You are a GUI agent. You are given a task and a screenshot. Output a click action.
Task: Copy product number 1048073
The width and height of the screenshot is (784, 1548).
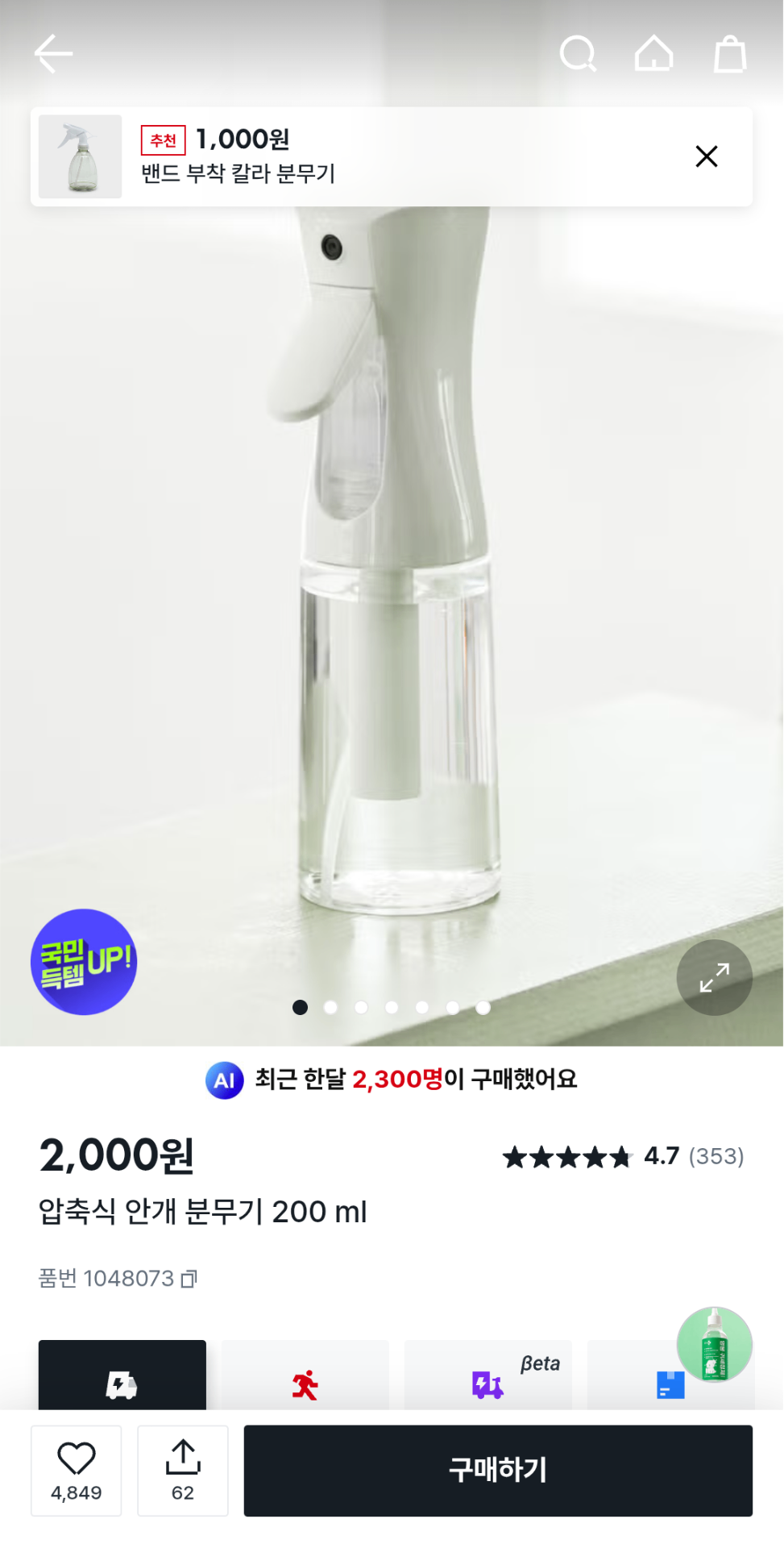pyautogui.click(x=189, y=1279)
